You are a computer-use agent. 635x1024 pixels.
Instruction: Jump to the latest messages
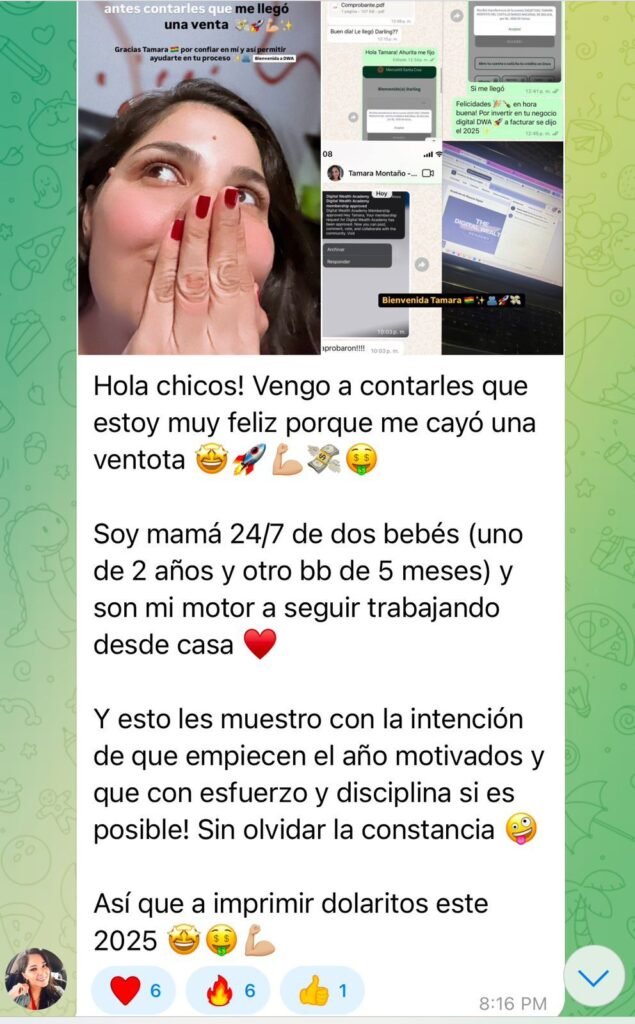point(593,976)
